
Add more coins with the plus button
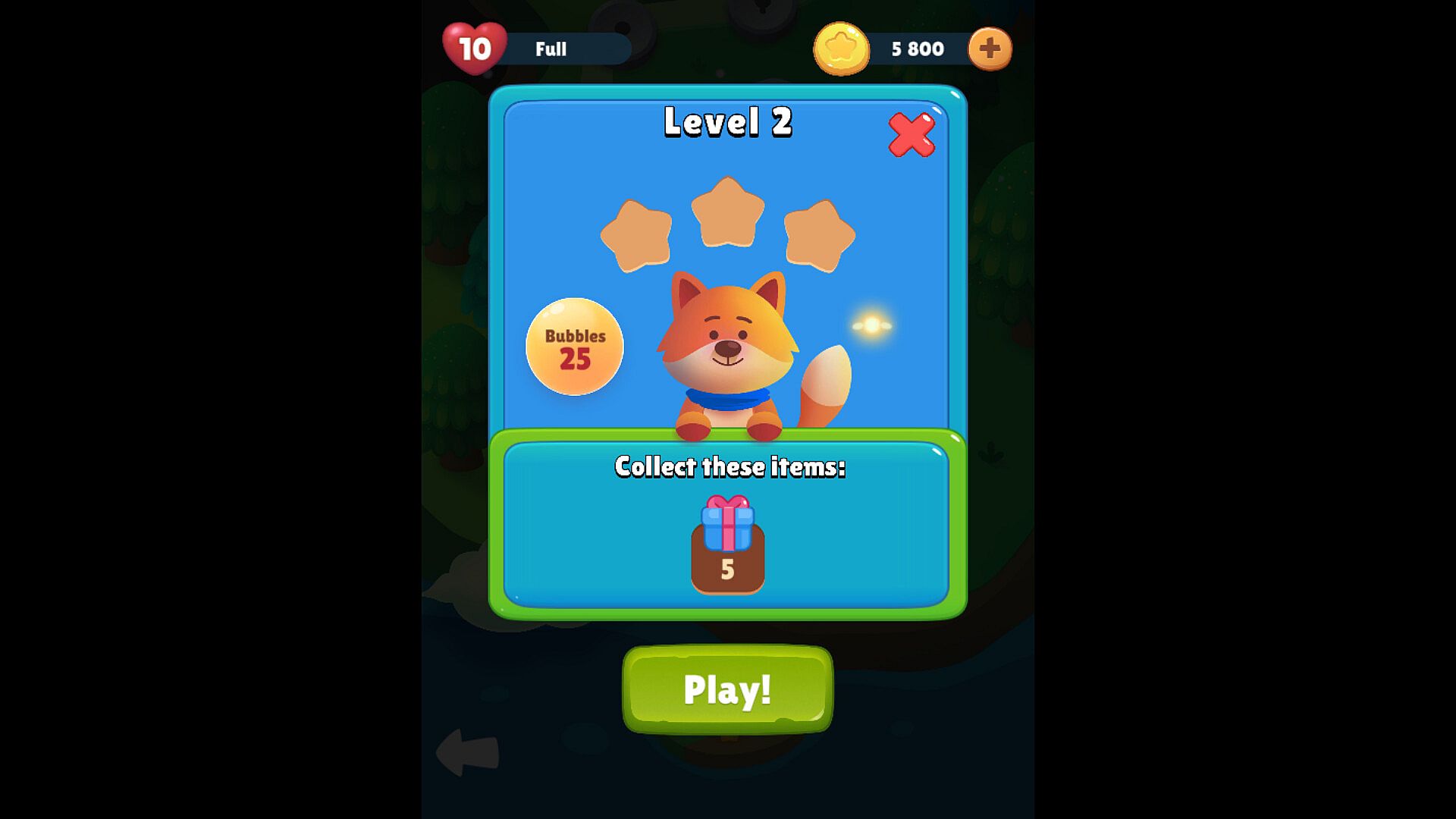point(990,49)
